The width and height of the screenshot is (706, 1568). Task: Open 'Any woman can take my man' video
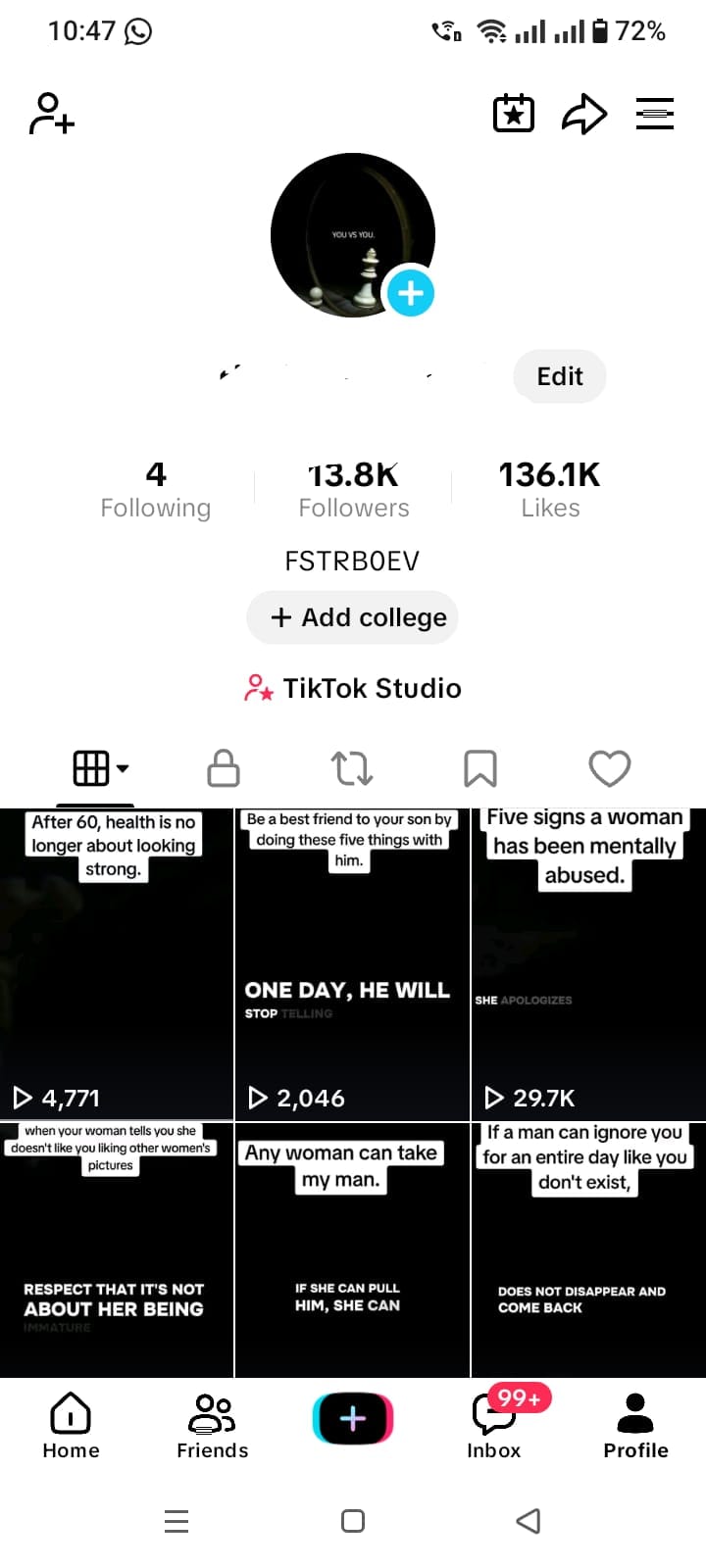tap(353, 1250)
